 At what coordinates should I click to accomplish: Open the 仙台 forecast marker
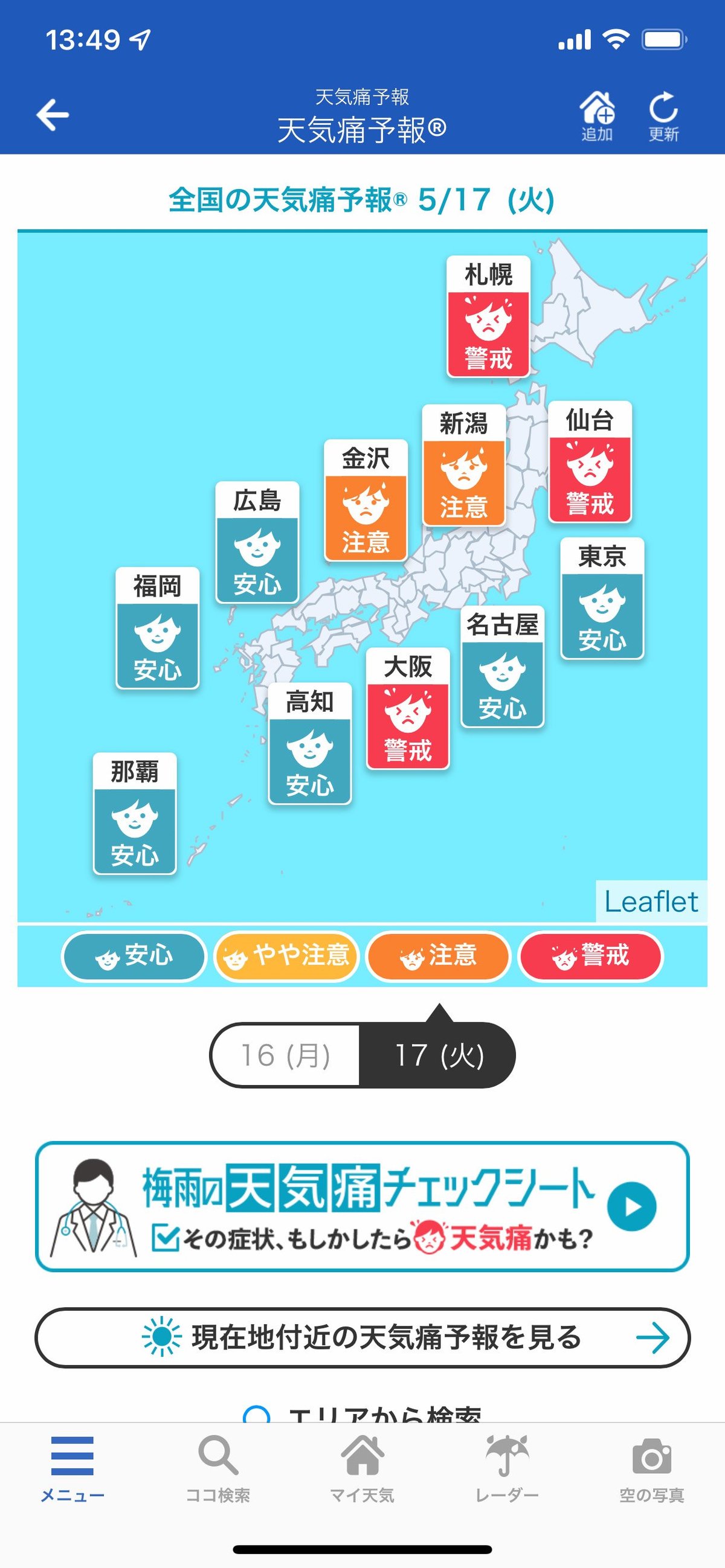[x=590, y=462]
